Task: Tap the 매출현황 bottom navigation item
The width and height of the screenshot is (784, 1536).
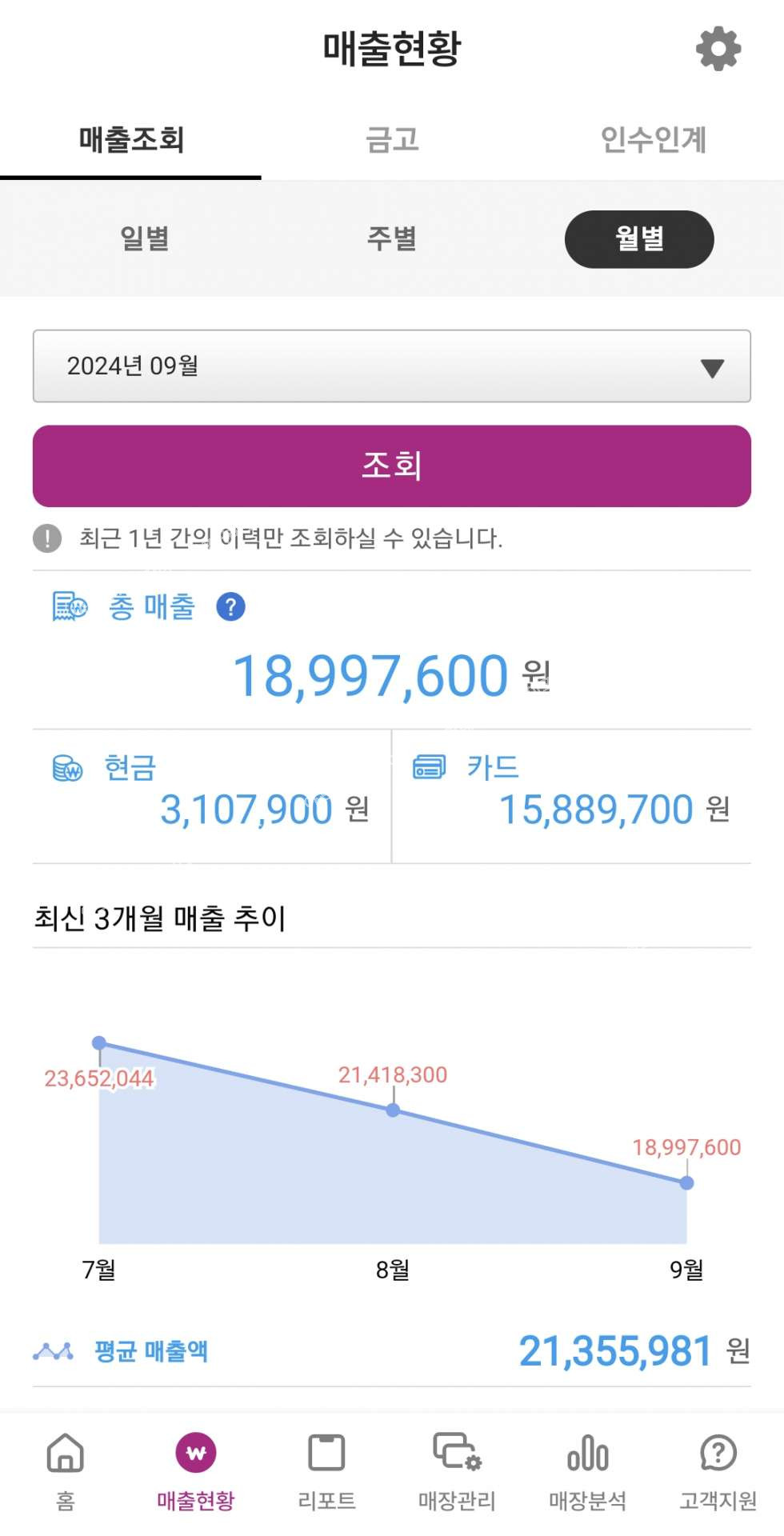Action: [196, 1471]
